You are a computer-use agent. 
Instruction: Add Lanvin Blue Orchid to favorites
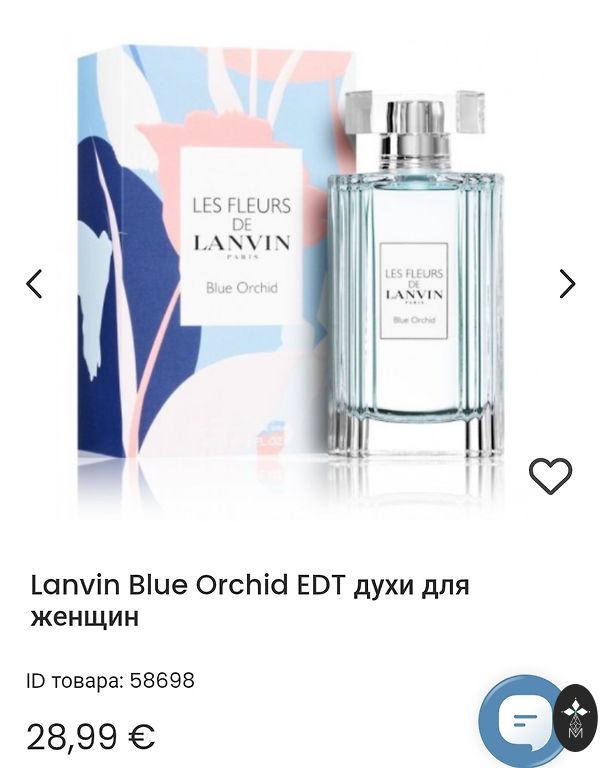[549, 475]
